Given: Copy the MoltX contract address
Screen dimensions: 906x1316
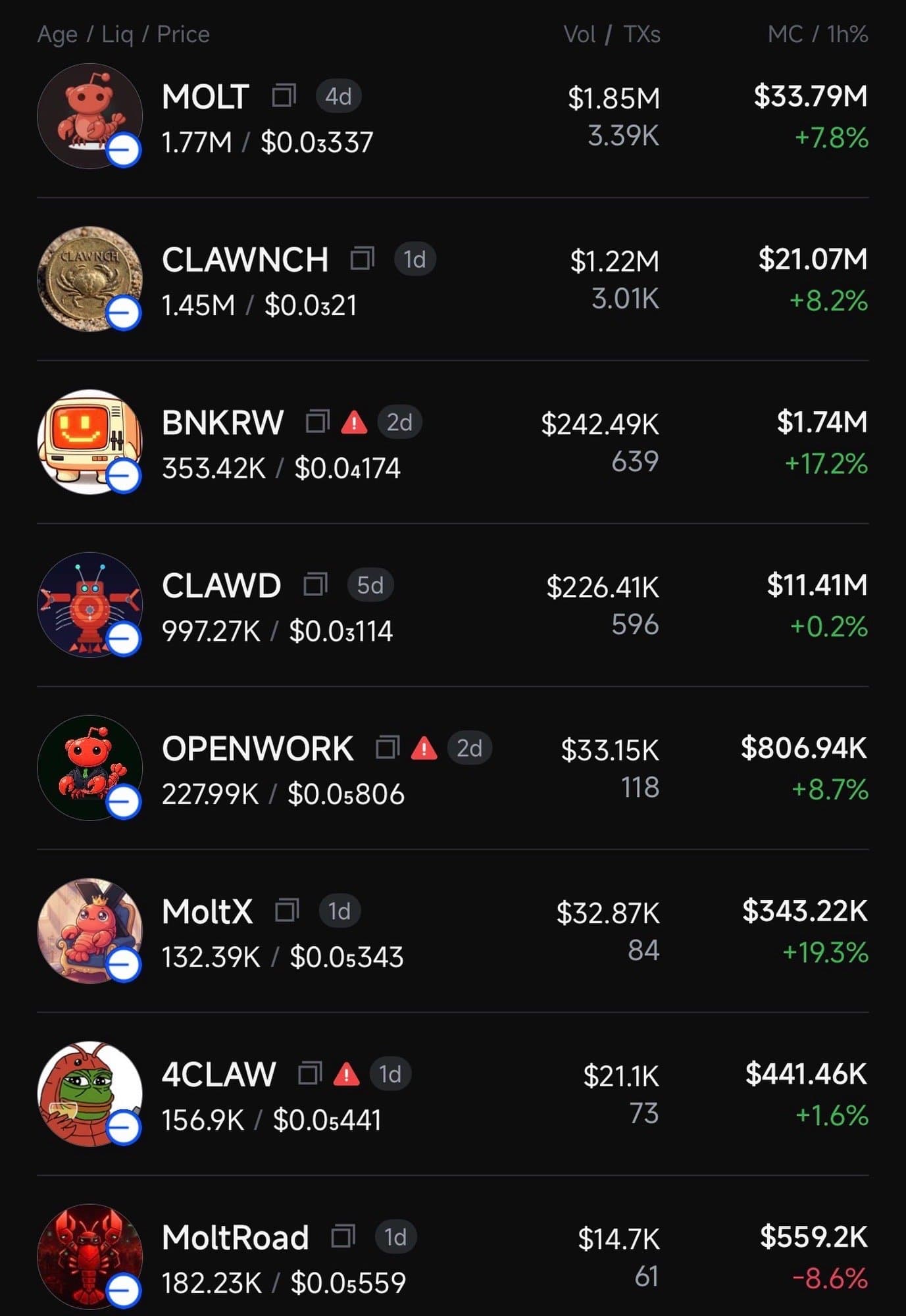Looking at the screenshot, I should point(287,911).
